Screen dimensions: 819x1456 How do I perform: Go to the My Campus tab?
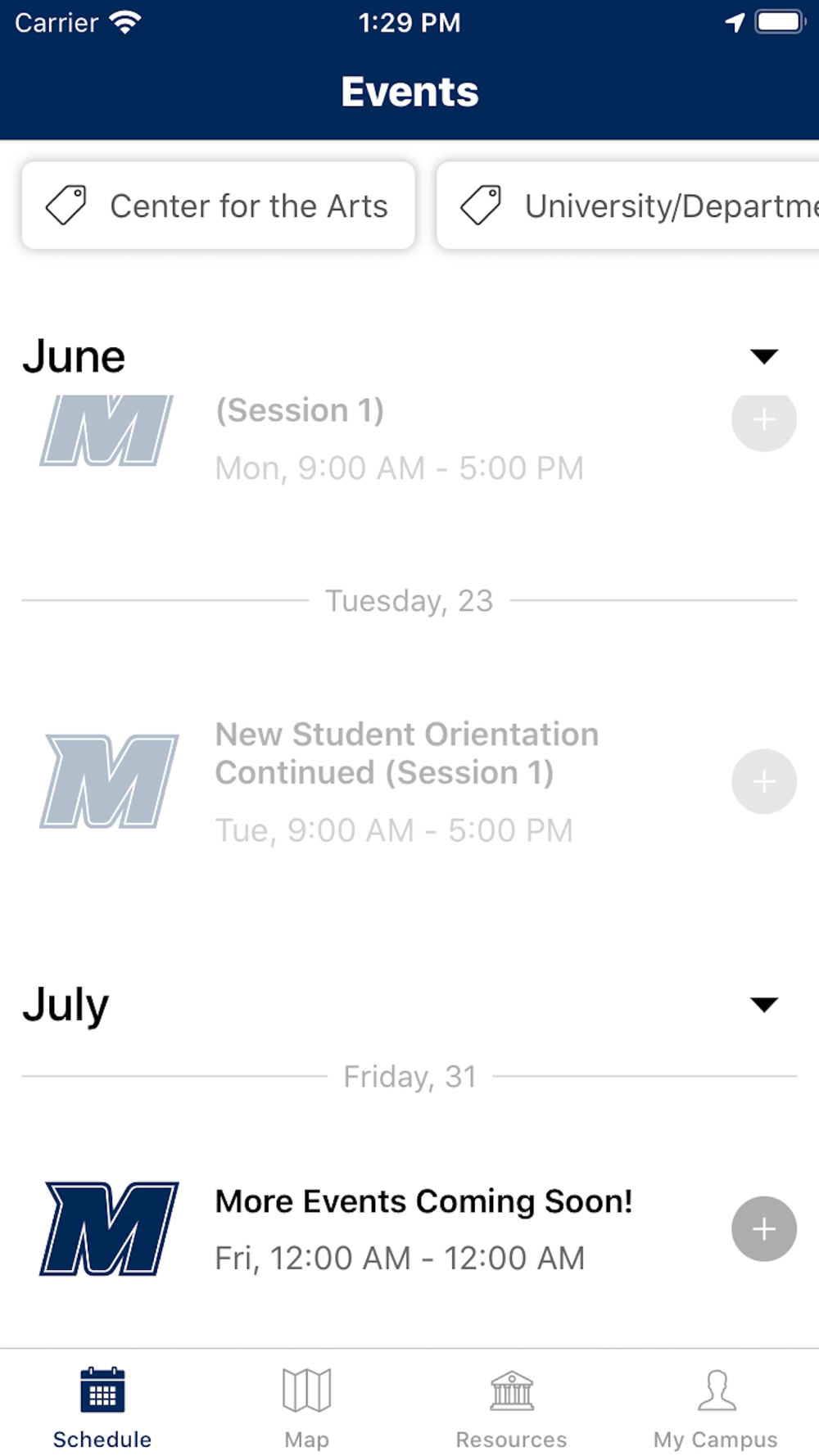[x=716, y=1407]
